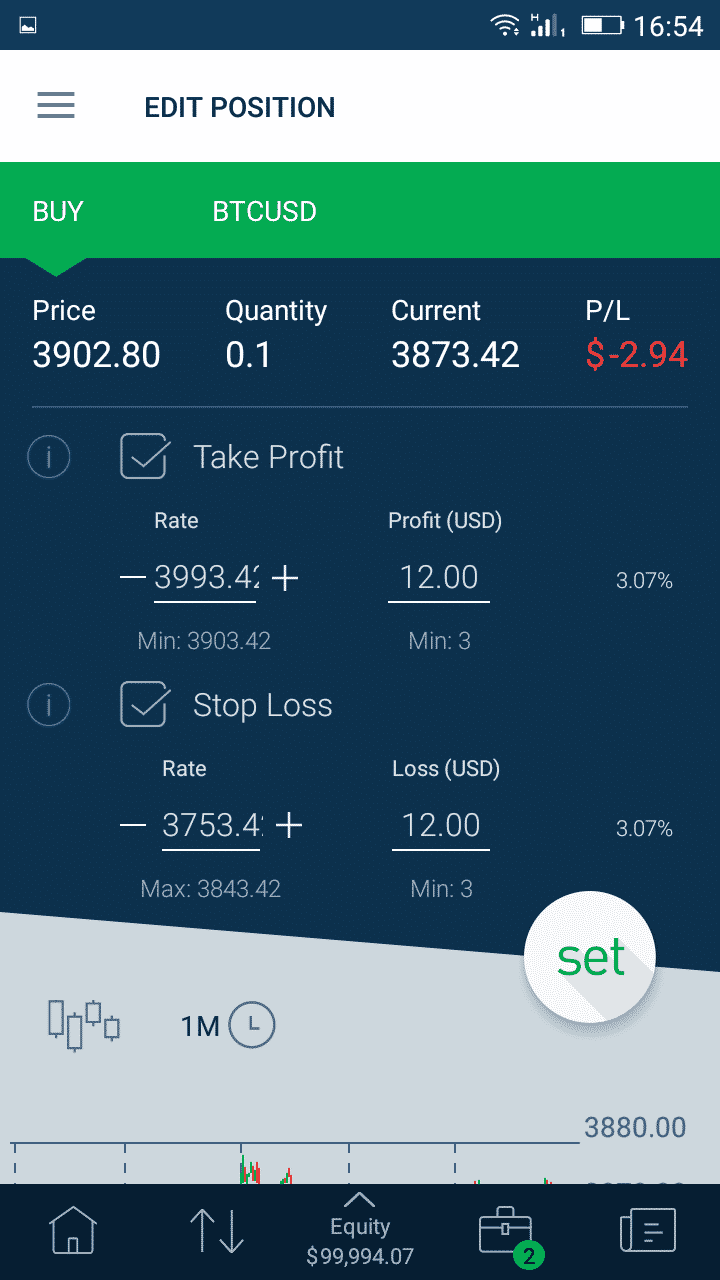Open the hamburger drawer menu
The width and height of the screenshot is (720, 1280).
tap(56, 106)
